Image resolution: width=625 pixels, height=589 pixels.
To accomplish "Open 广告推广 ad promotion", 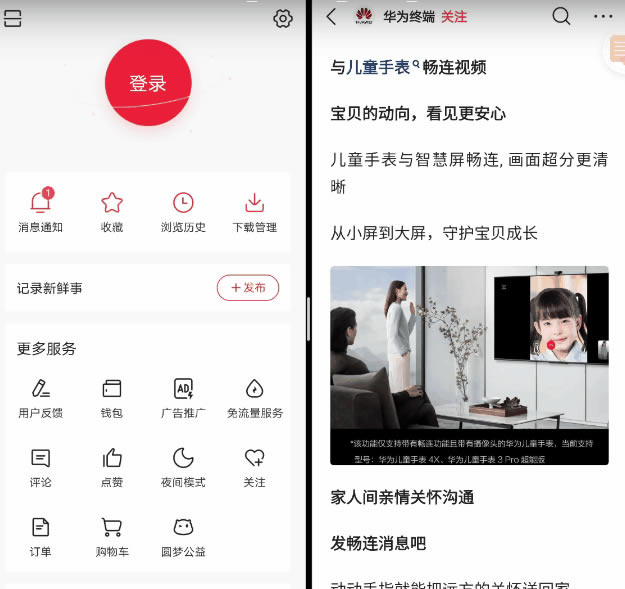I will click(x=183, y=397).
